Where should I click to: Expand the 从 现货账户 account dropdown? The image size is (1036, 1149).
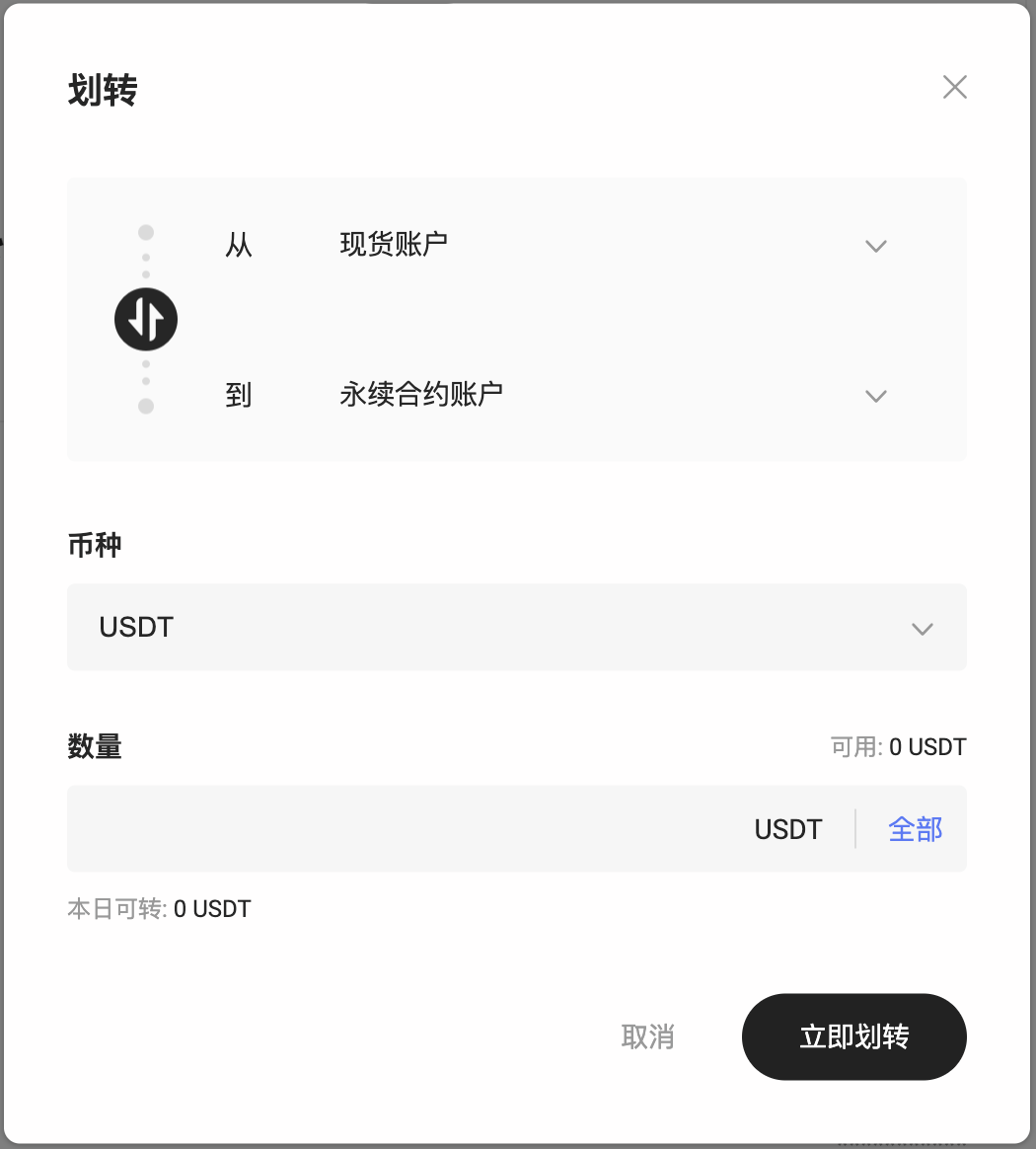(x=875, y=245)
